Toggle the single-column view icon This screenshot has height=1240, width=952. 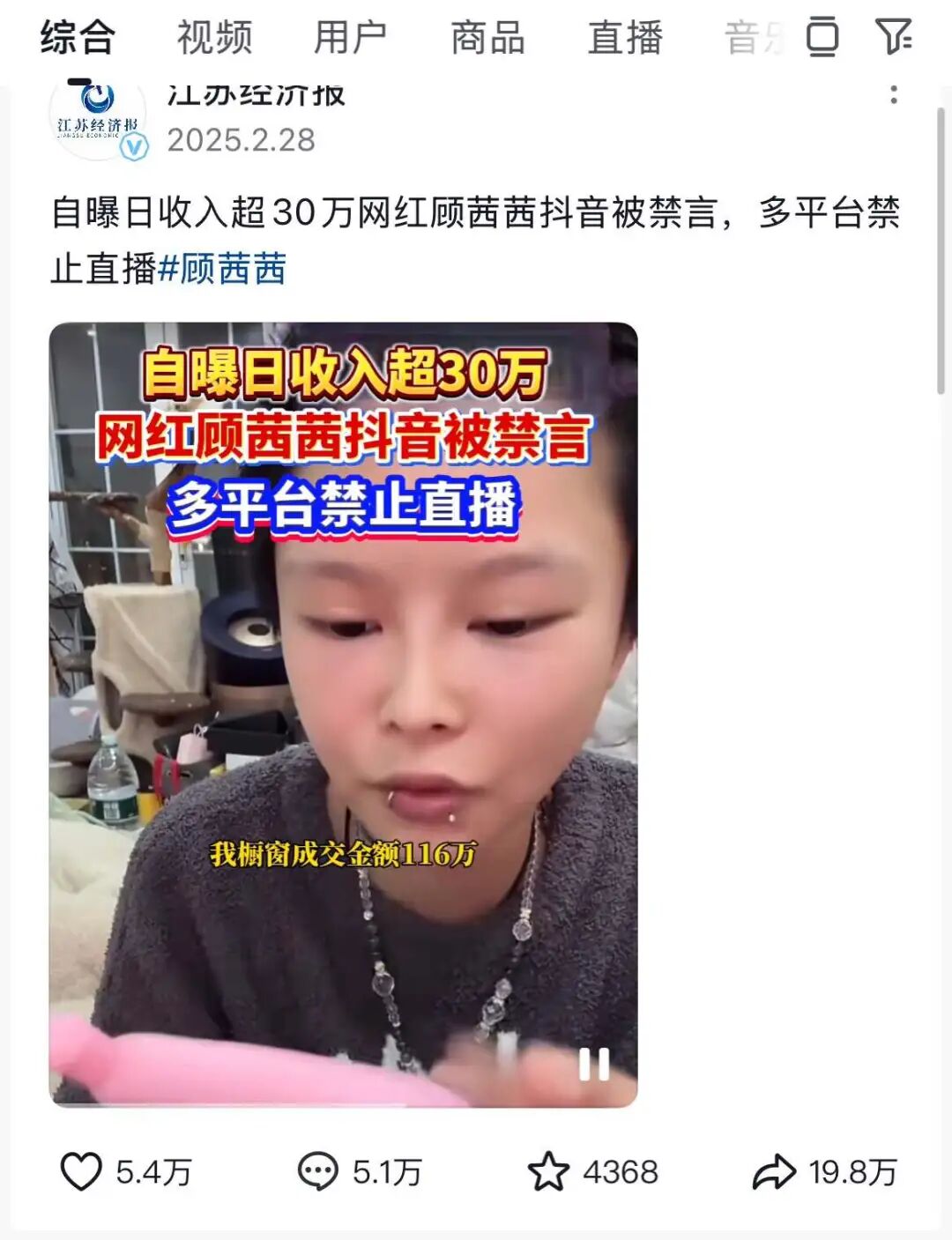pos(822,37)
